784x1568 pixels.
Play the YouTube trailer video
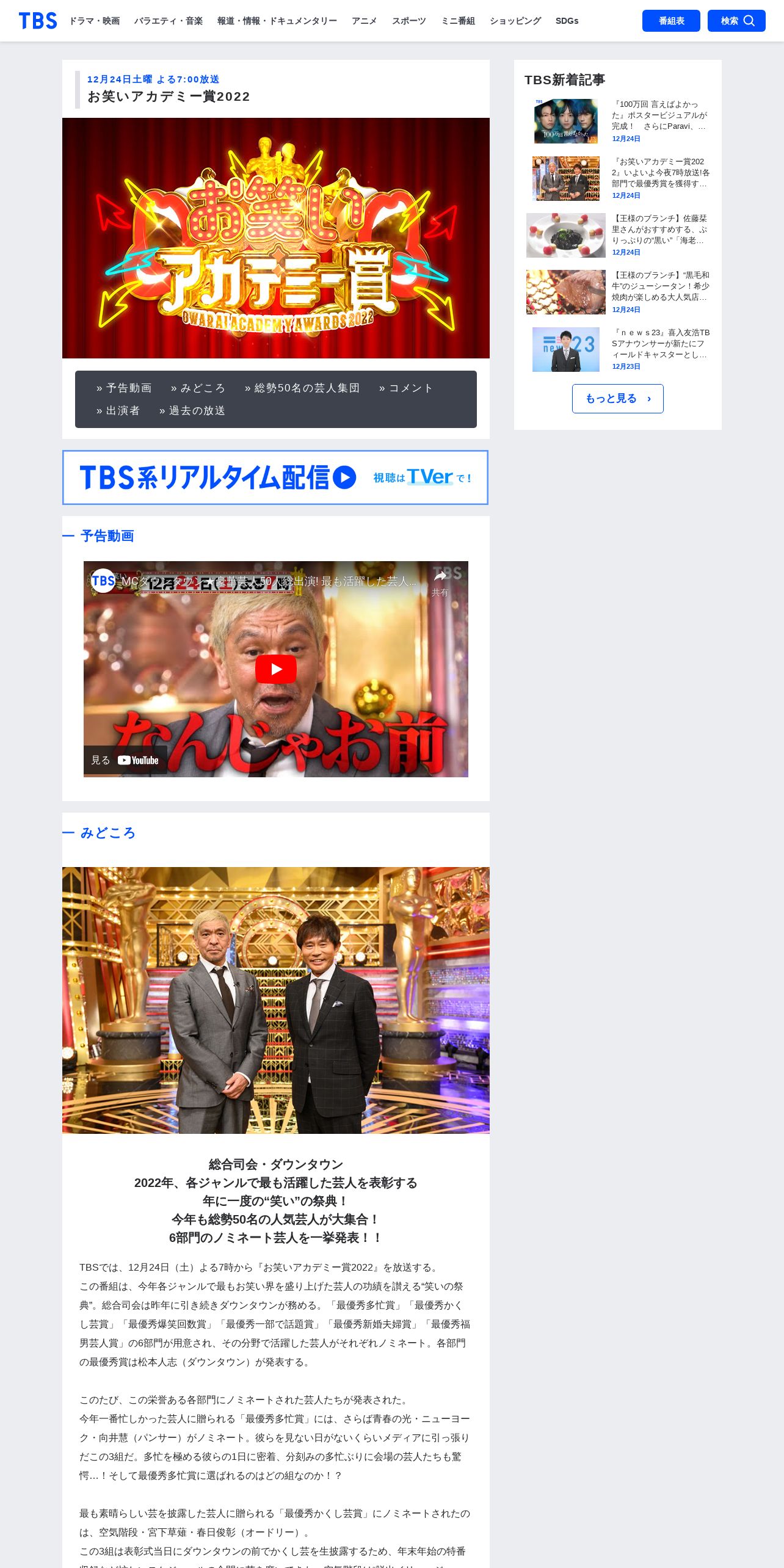276,669
